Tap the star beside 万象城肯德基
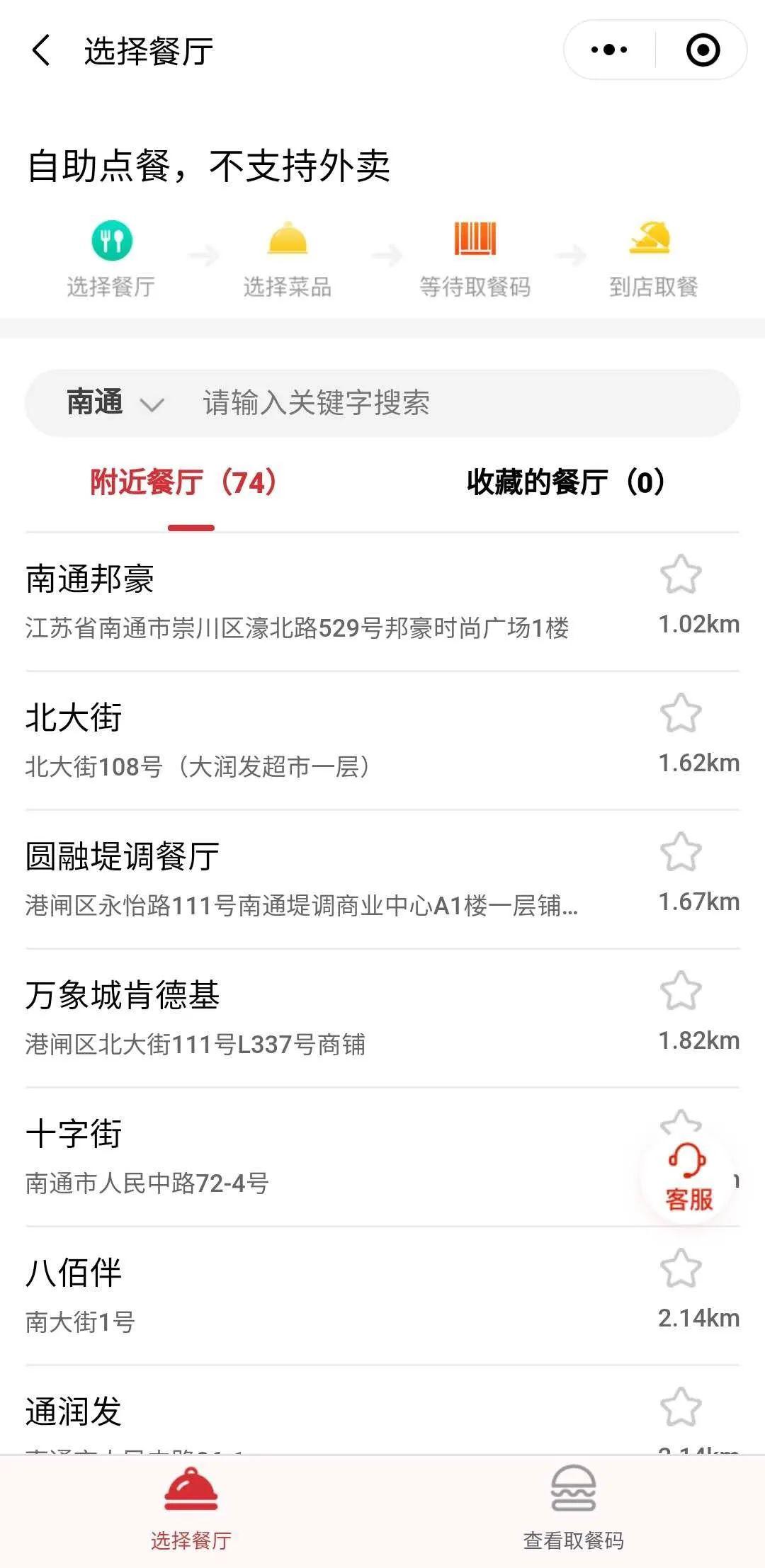The width and height of the screenshot is (765, 1568). (681, 990)
